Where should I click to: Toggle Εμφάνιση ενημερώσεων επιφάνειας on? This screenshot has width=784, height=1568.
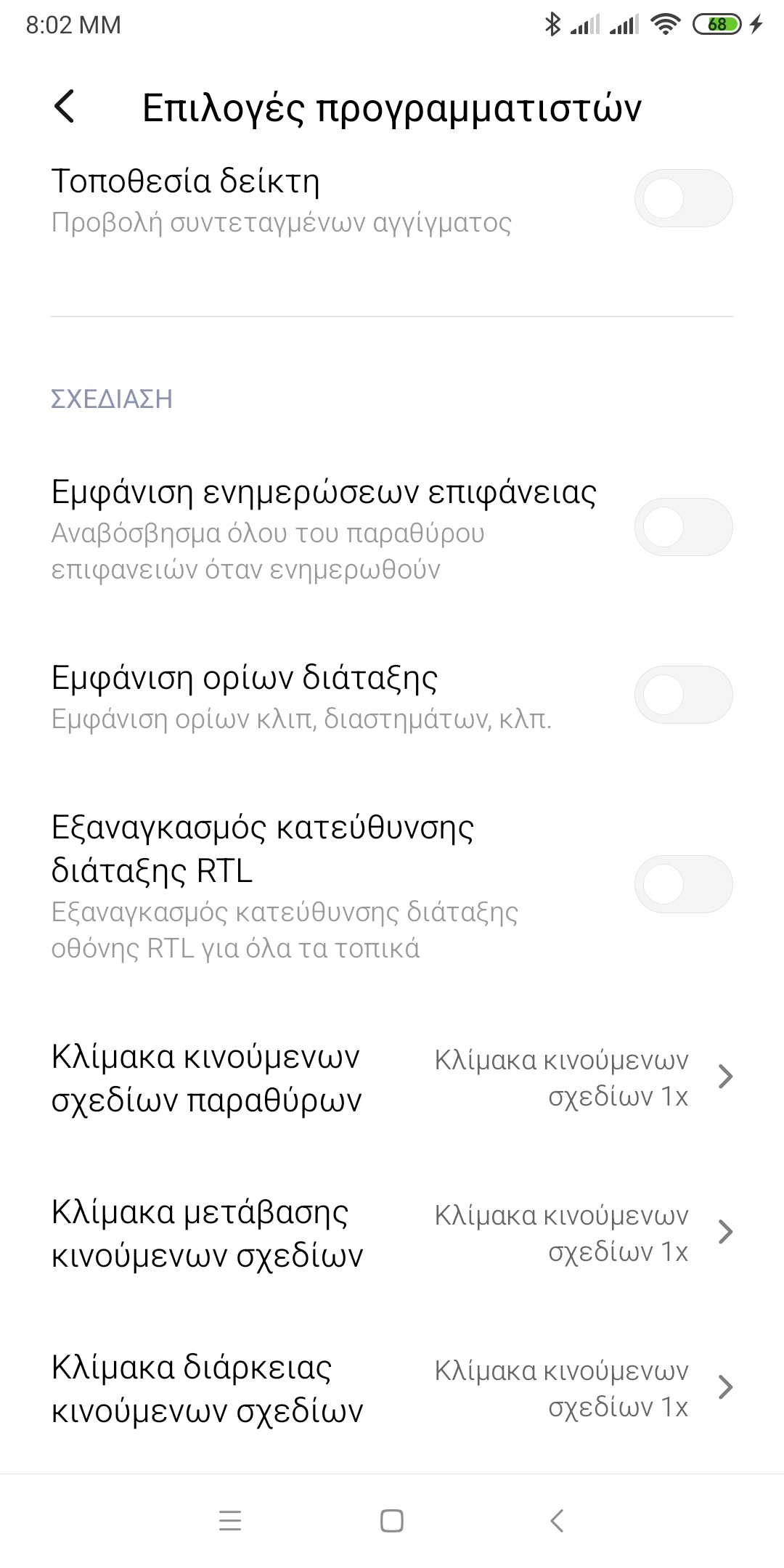pos(682,527)
